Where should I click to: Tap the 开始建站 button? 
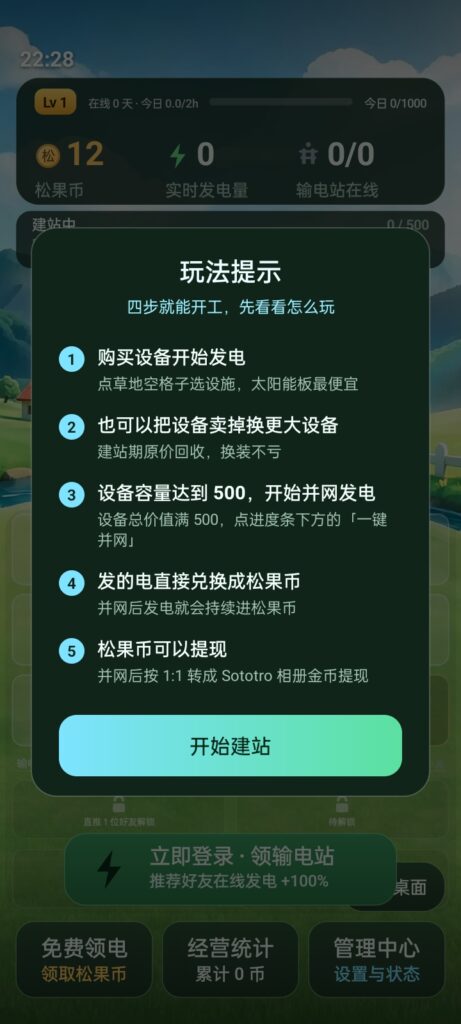click(230, 746)
